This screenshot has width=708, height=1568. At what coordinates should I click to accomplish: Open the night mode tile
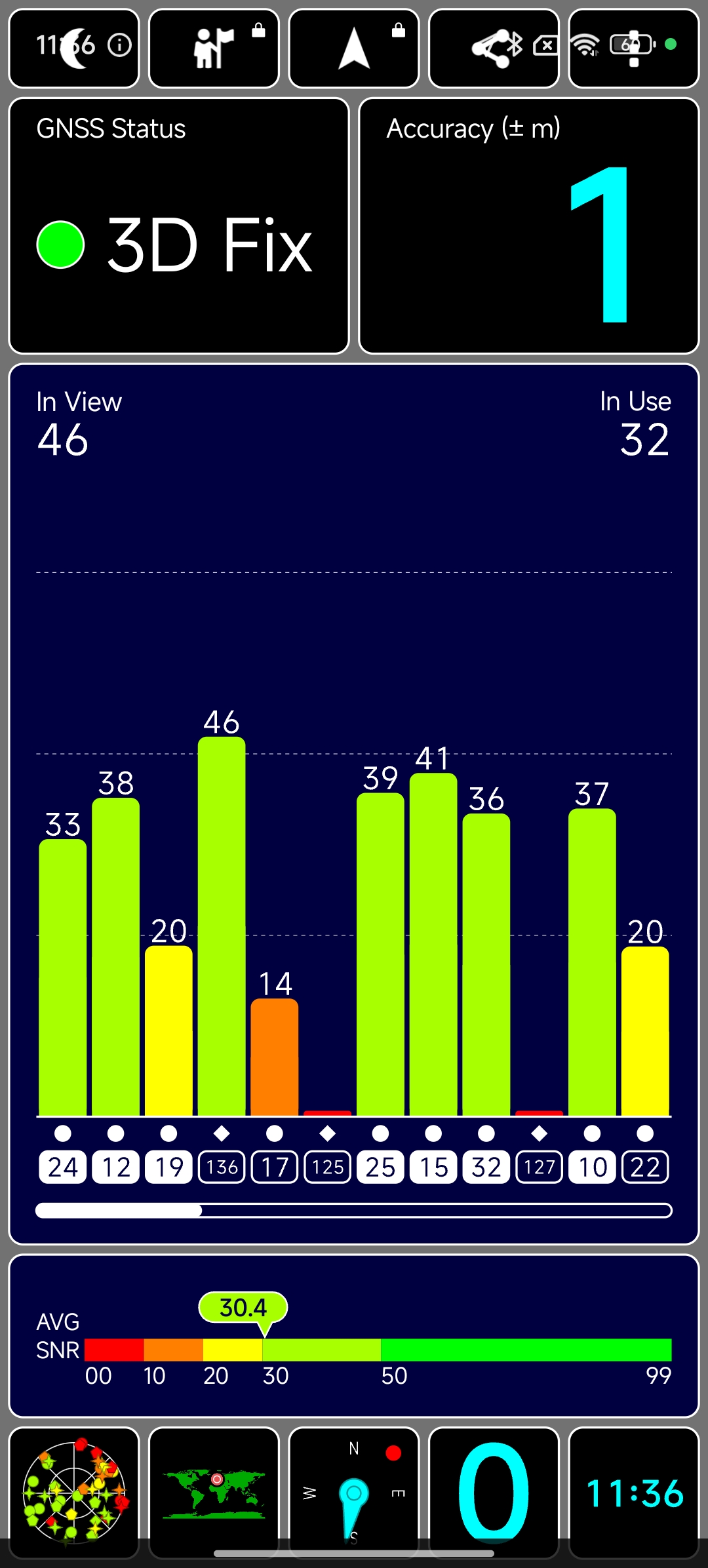[73, 49]
